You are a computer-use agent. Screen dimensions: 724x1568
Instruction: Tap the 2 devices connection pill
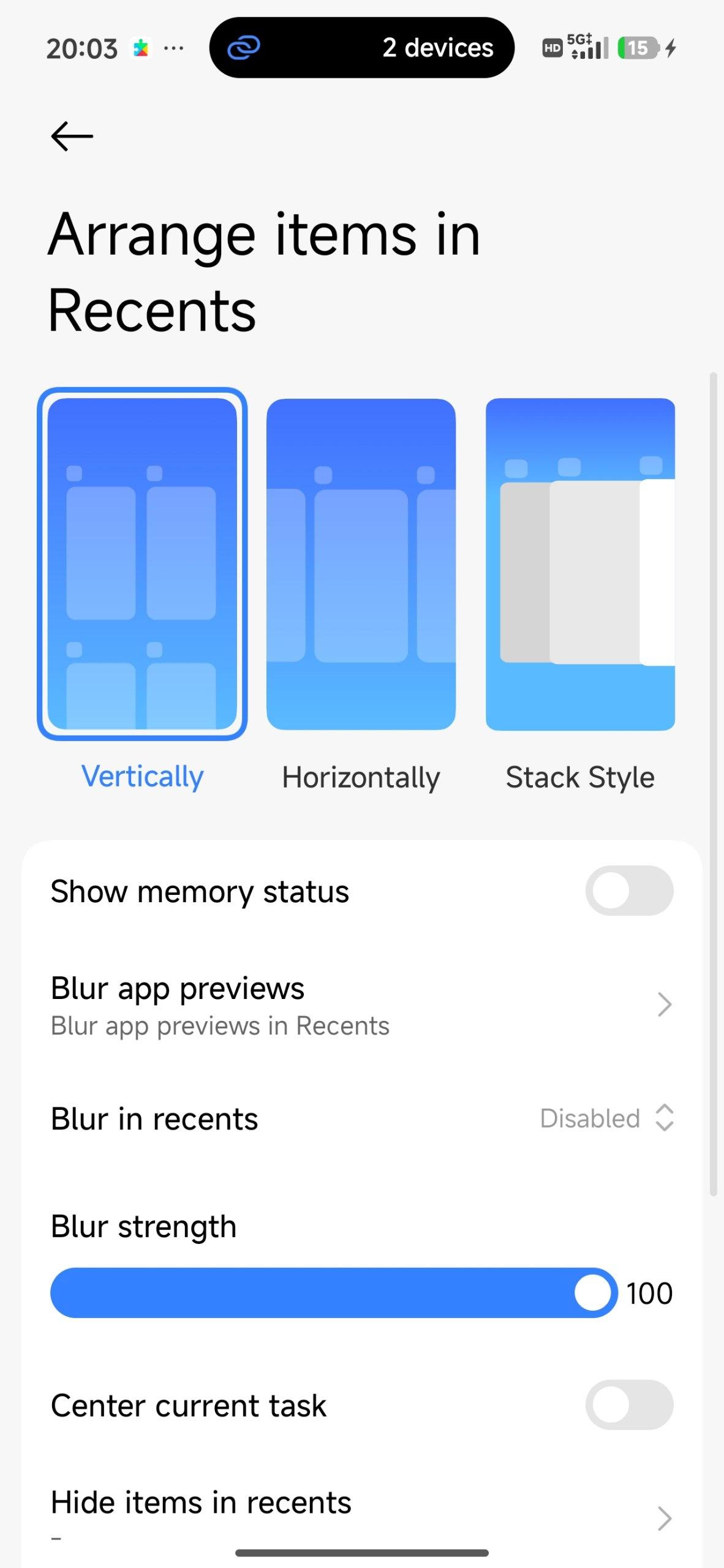point(361,48)
